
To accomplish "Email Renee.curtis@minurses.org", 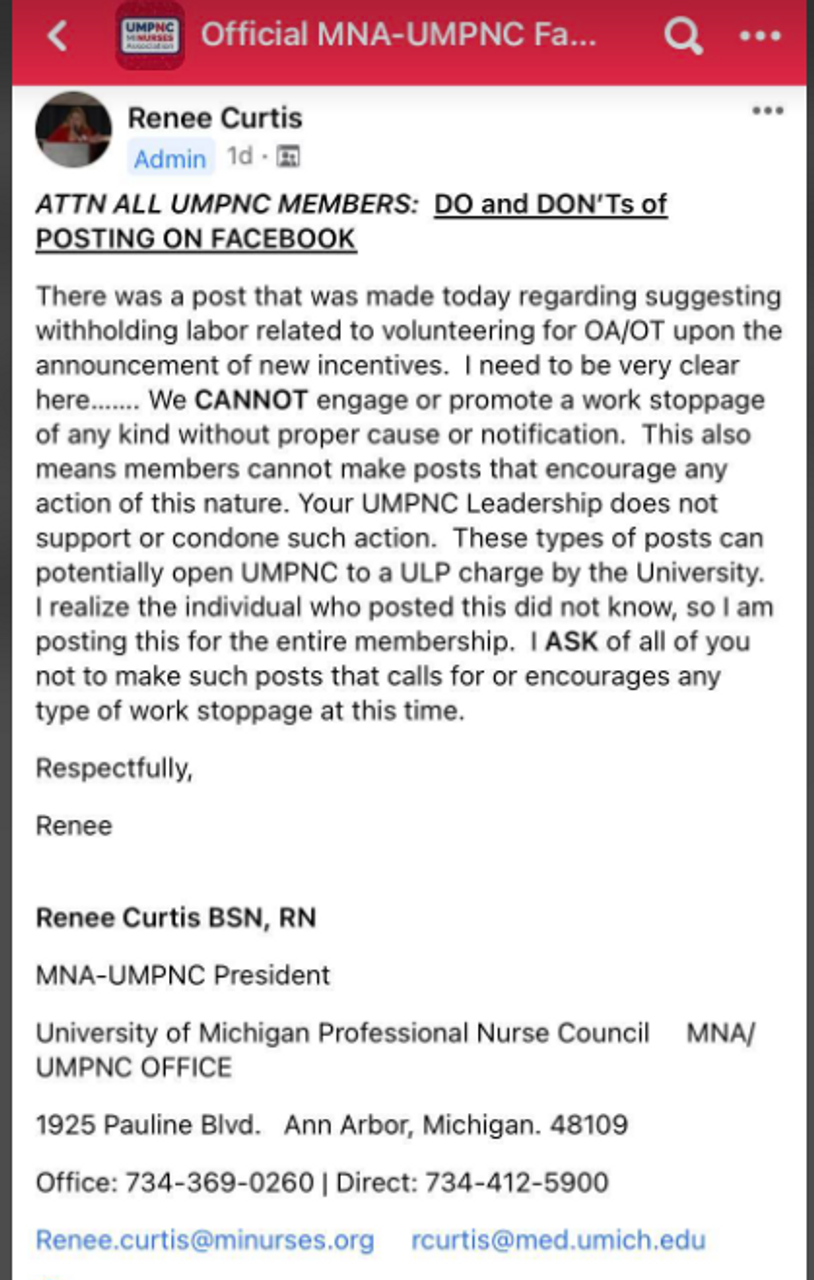I will point(205,1241).
